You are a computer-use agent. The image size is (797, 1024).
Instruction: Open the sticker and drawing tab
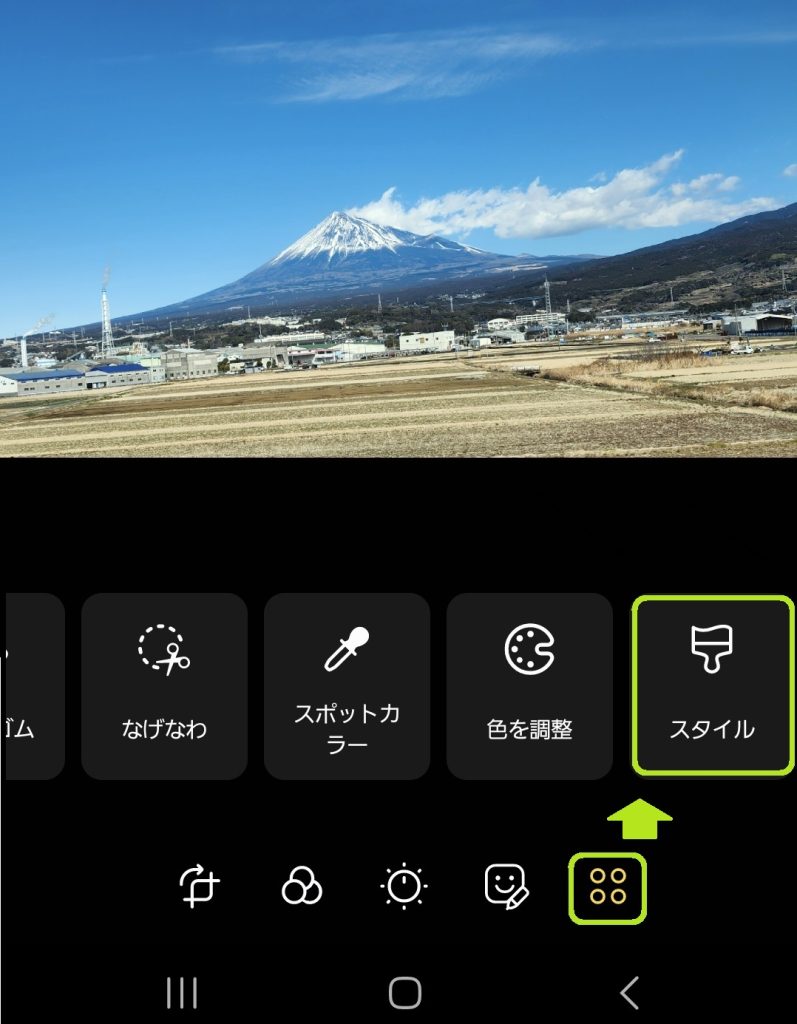pyautogui.click(x=506, y=886)
